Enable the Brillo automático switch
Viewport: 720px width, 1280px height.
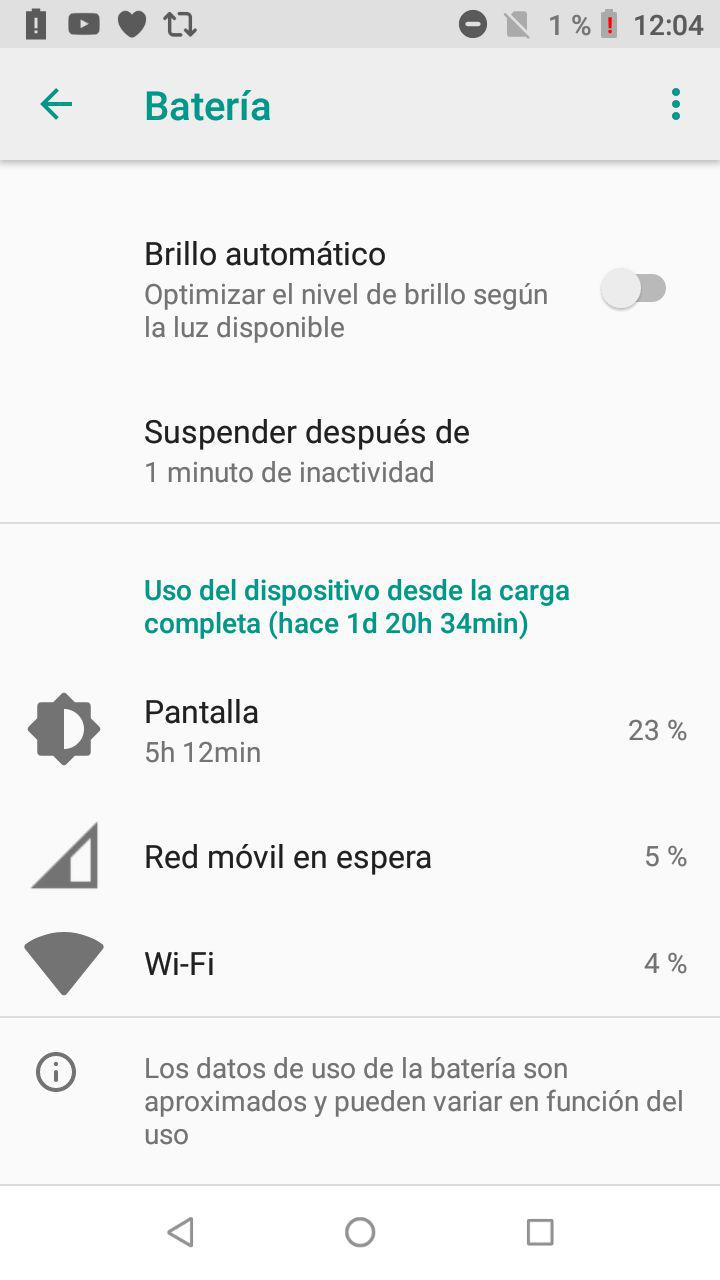634,290
